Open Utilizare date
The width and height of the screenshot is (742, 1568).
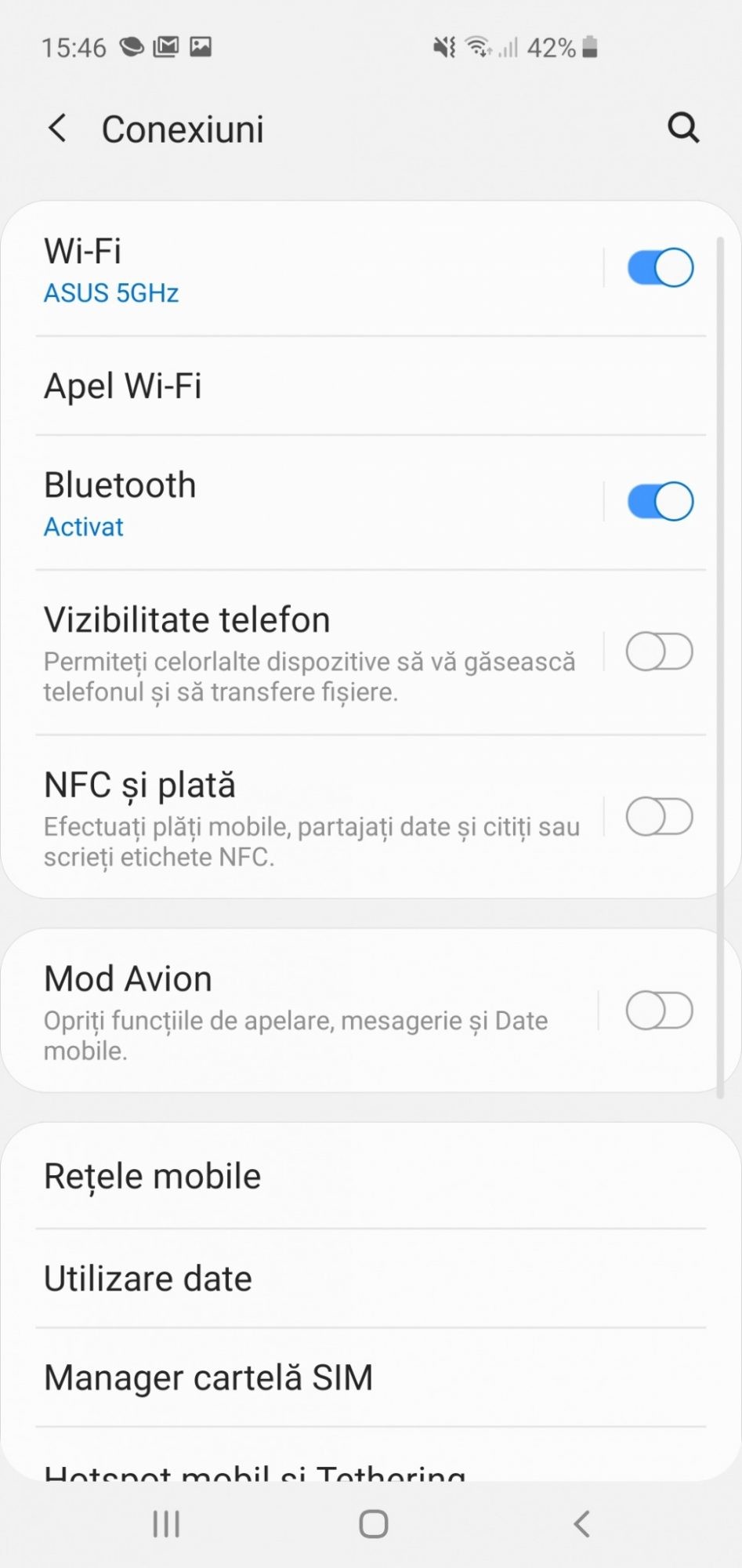313,1279
